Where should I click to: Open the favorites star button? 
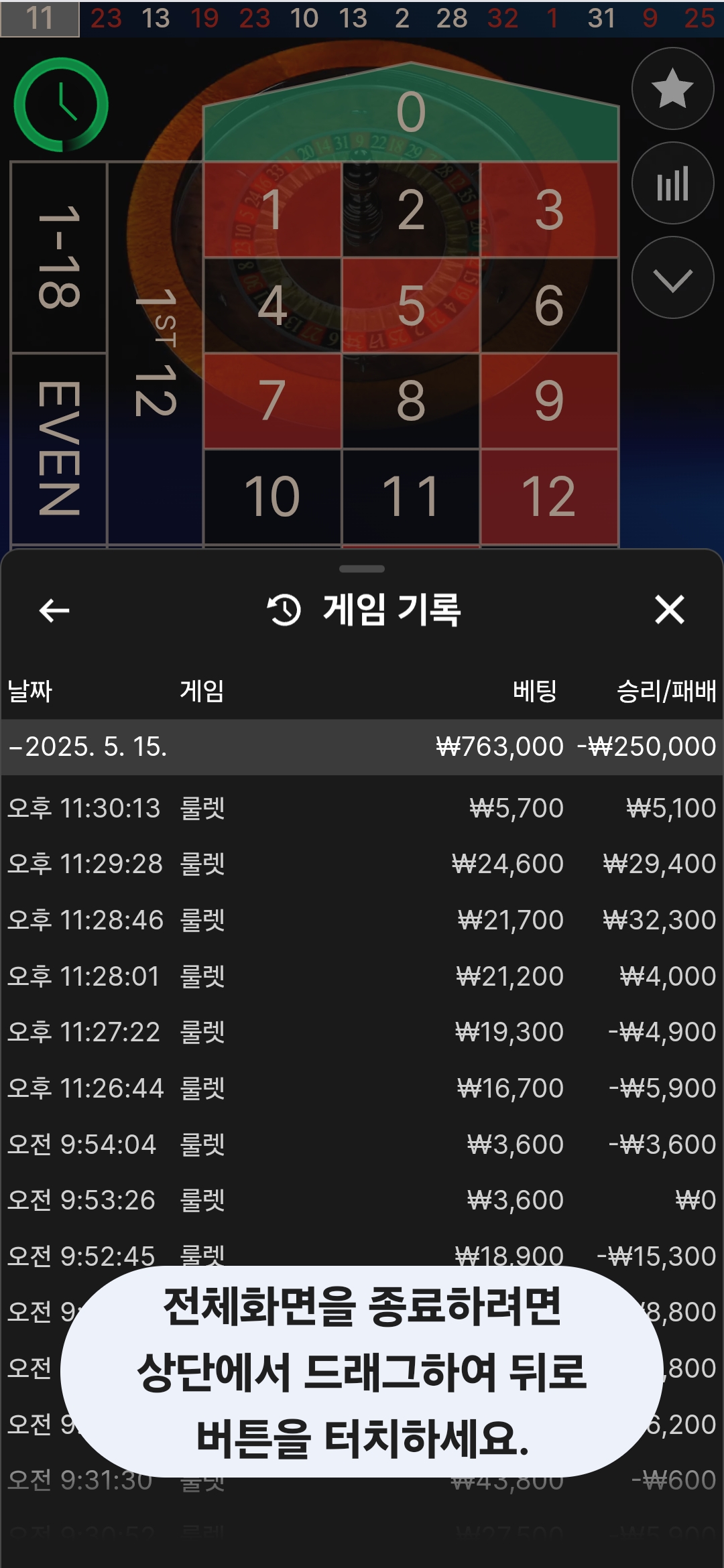point(672,88)
